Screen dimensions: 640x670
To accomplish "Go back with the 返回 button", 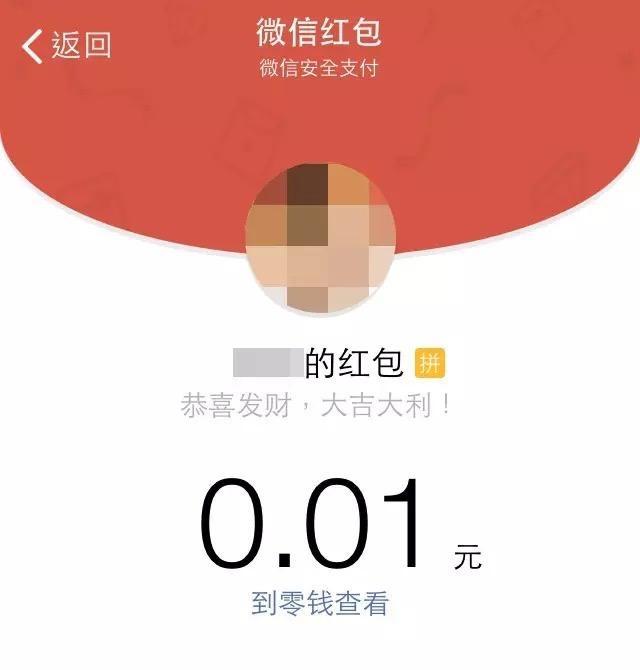I will (x=66, y=45).
